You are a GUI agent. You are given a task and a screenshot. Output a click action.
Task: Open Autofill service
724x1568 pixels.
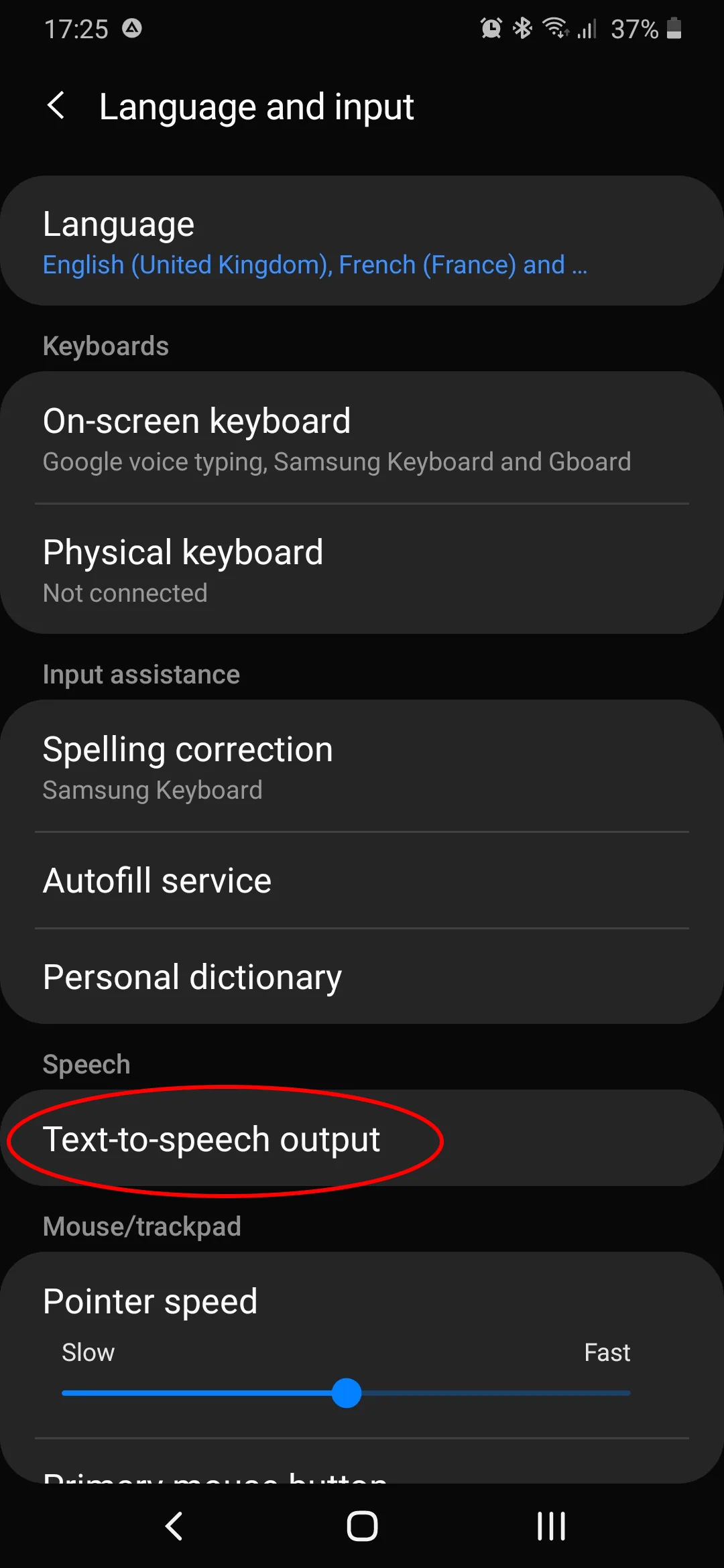point(362,880)
